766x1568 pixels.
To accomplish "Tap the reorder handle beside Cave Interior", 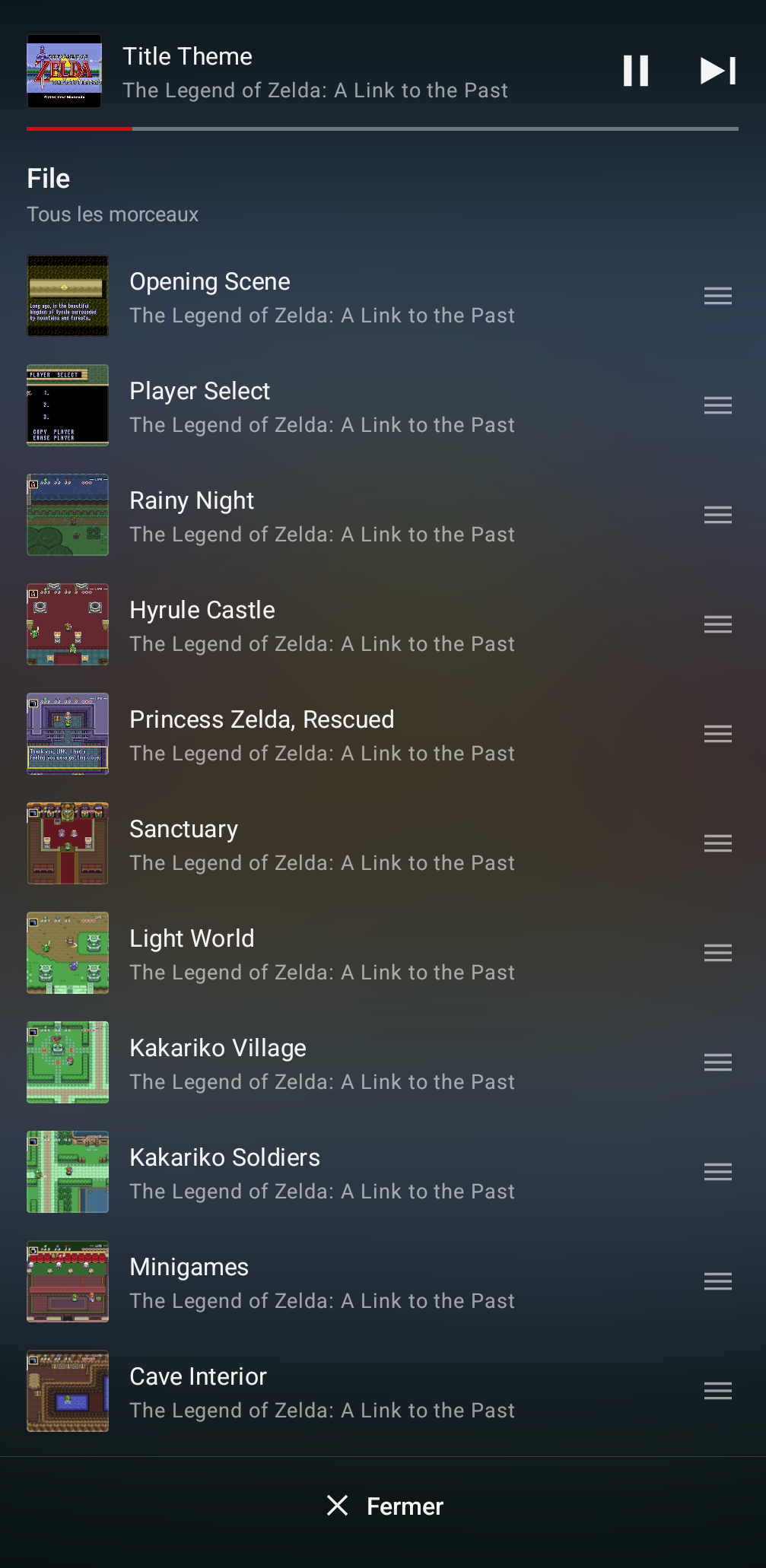I will pos(717,1391).
